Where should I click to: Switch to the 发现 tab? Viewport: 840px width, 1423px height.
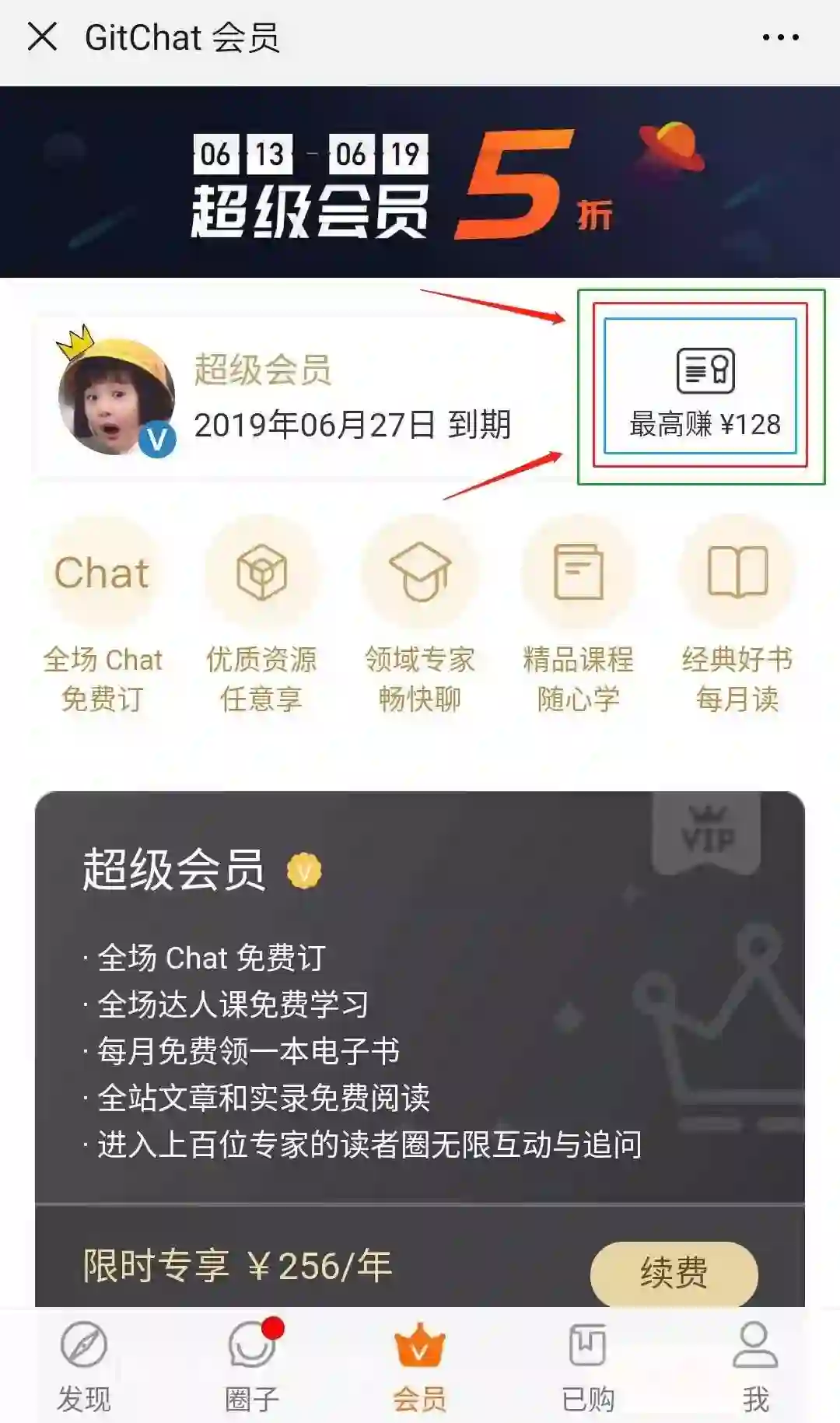point(84,1366)
